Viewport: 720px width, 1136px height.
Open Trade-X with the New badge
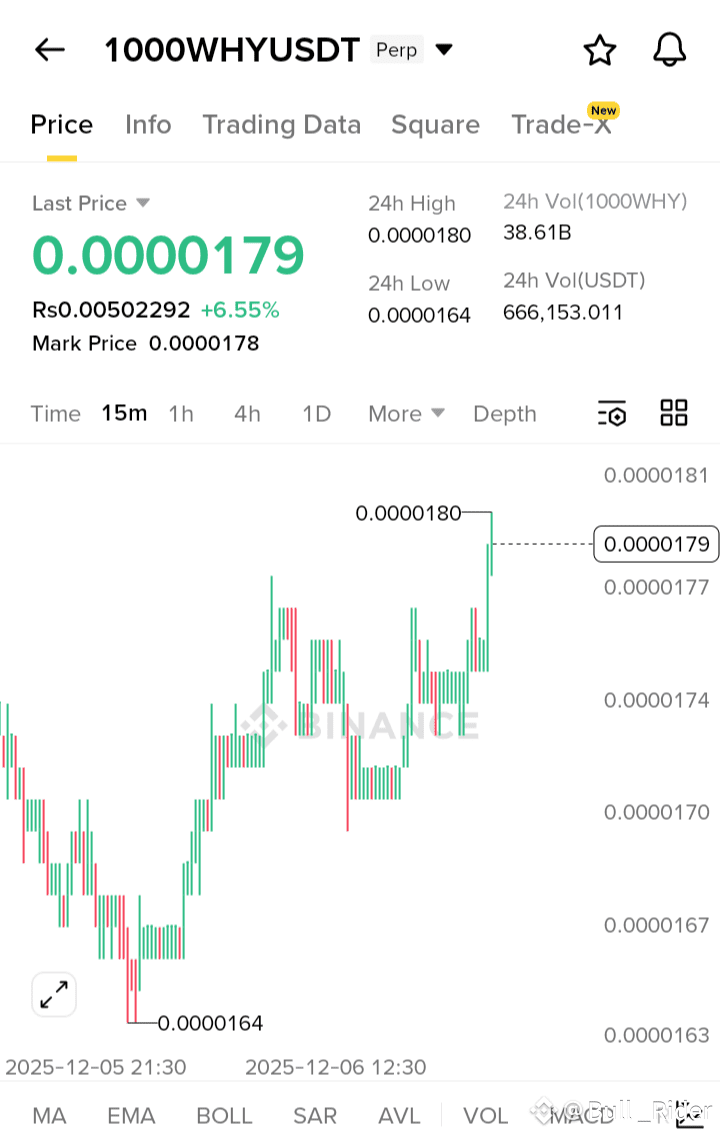coord(562,124)
